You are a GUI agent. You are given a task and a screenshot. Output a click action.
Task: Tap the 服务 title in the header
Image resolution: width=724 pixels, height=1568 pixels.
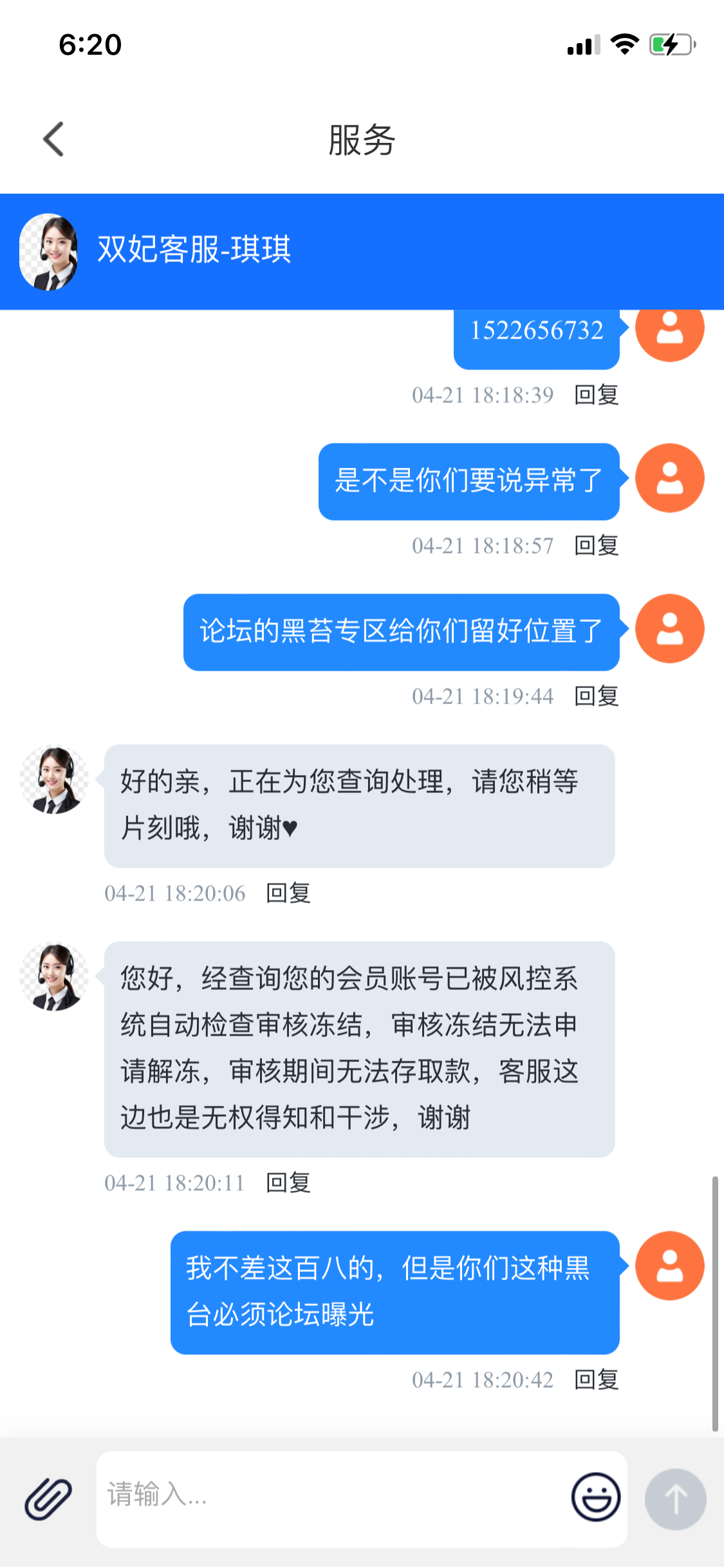(x=362, y=140)
